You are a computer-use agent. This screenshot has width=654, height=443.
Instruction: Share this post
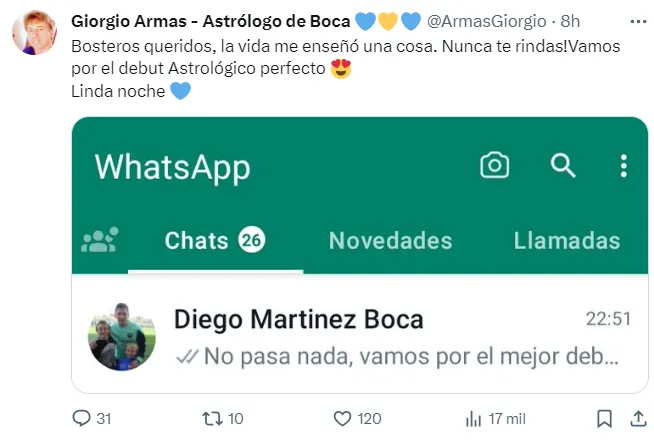point(637,419)
